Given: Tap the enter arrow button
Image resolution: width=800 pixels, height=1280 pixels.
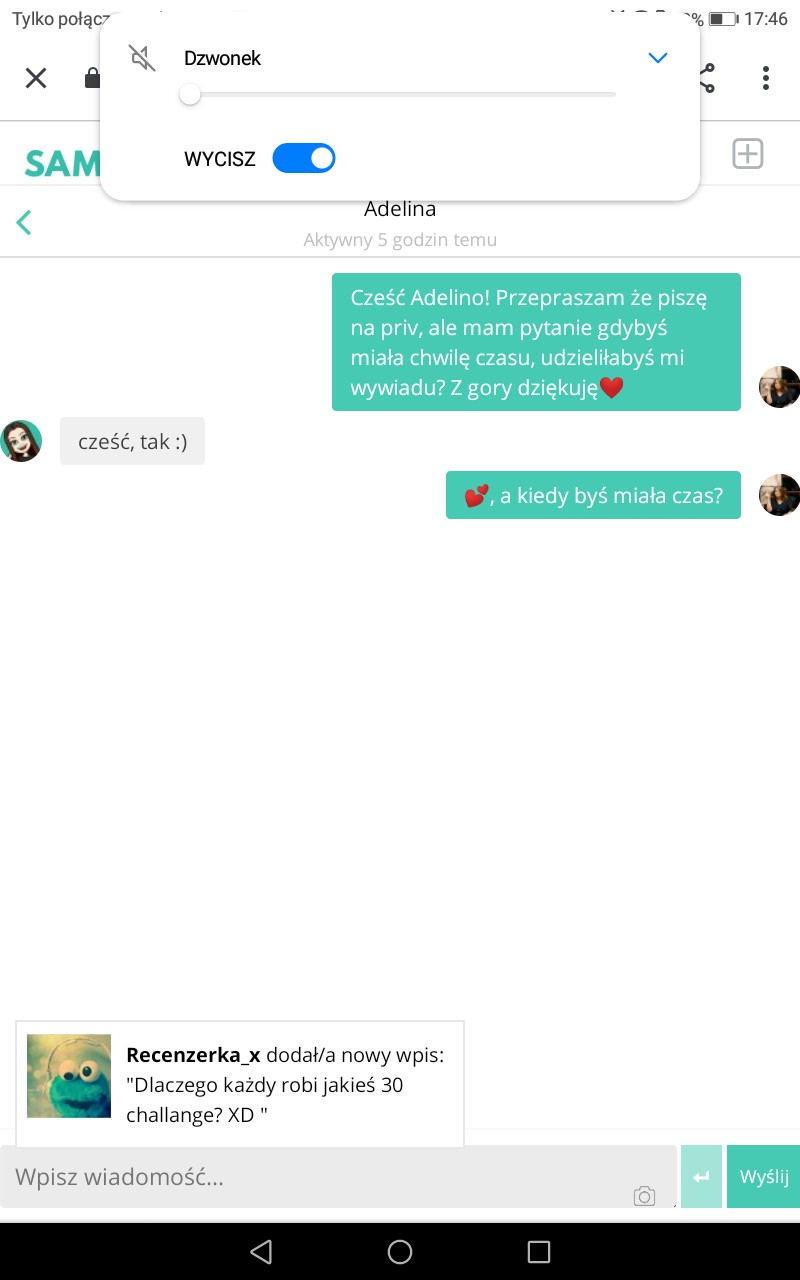Looking at the screenshot, I should [701, 1176].
